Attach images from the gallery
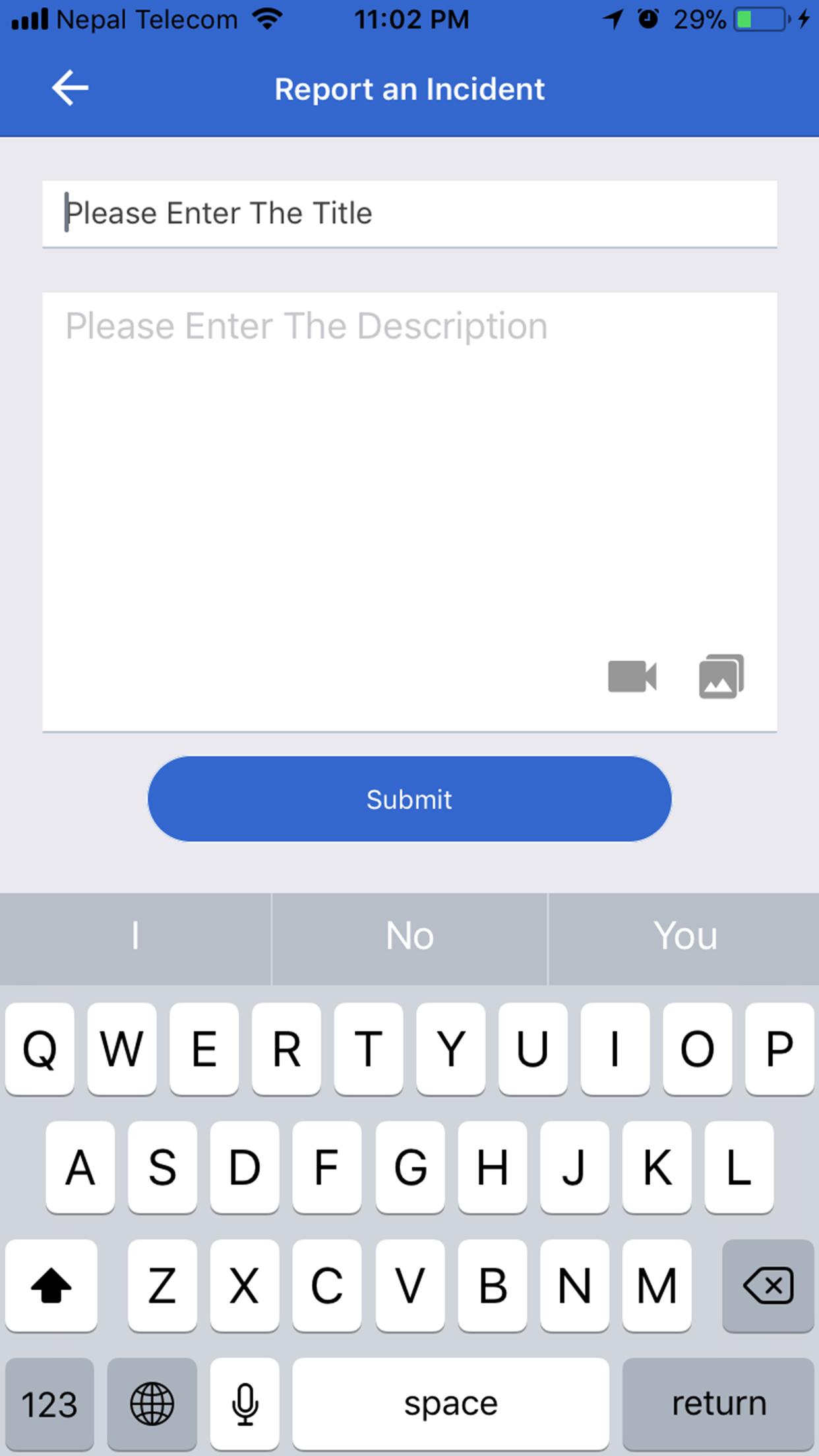The height and width of the screenshot is (1456, 819). (x=721, y=677)
